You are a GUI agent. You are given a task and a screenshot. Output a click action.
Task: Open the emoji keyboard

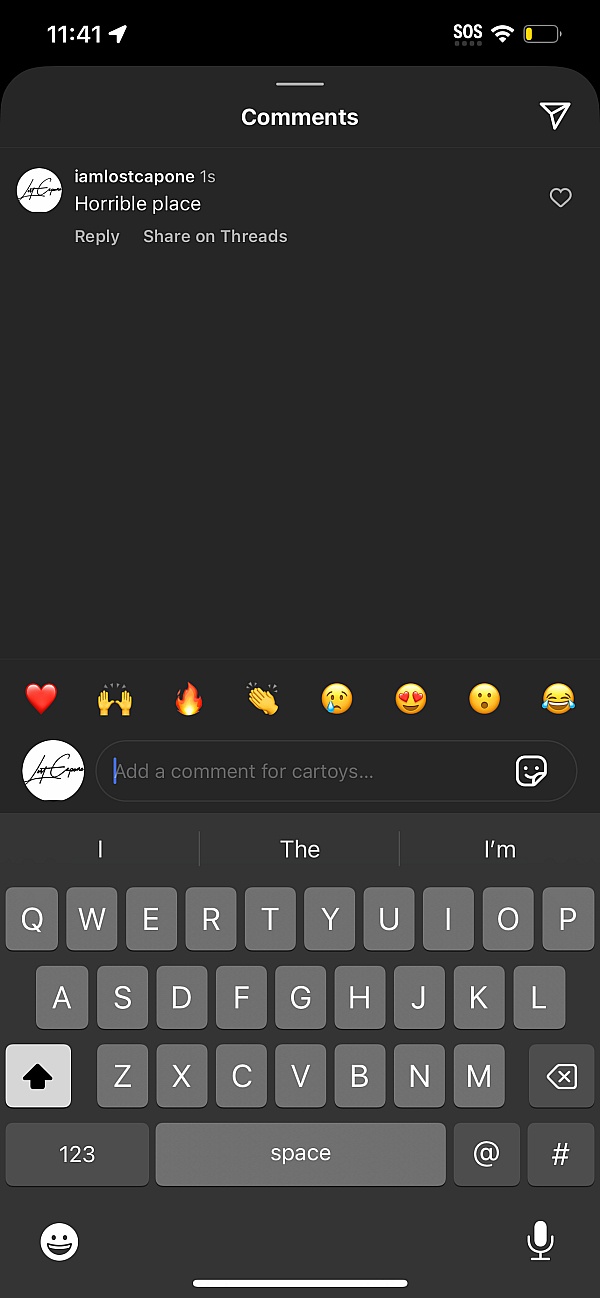[x=60, y=1242]
